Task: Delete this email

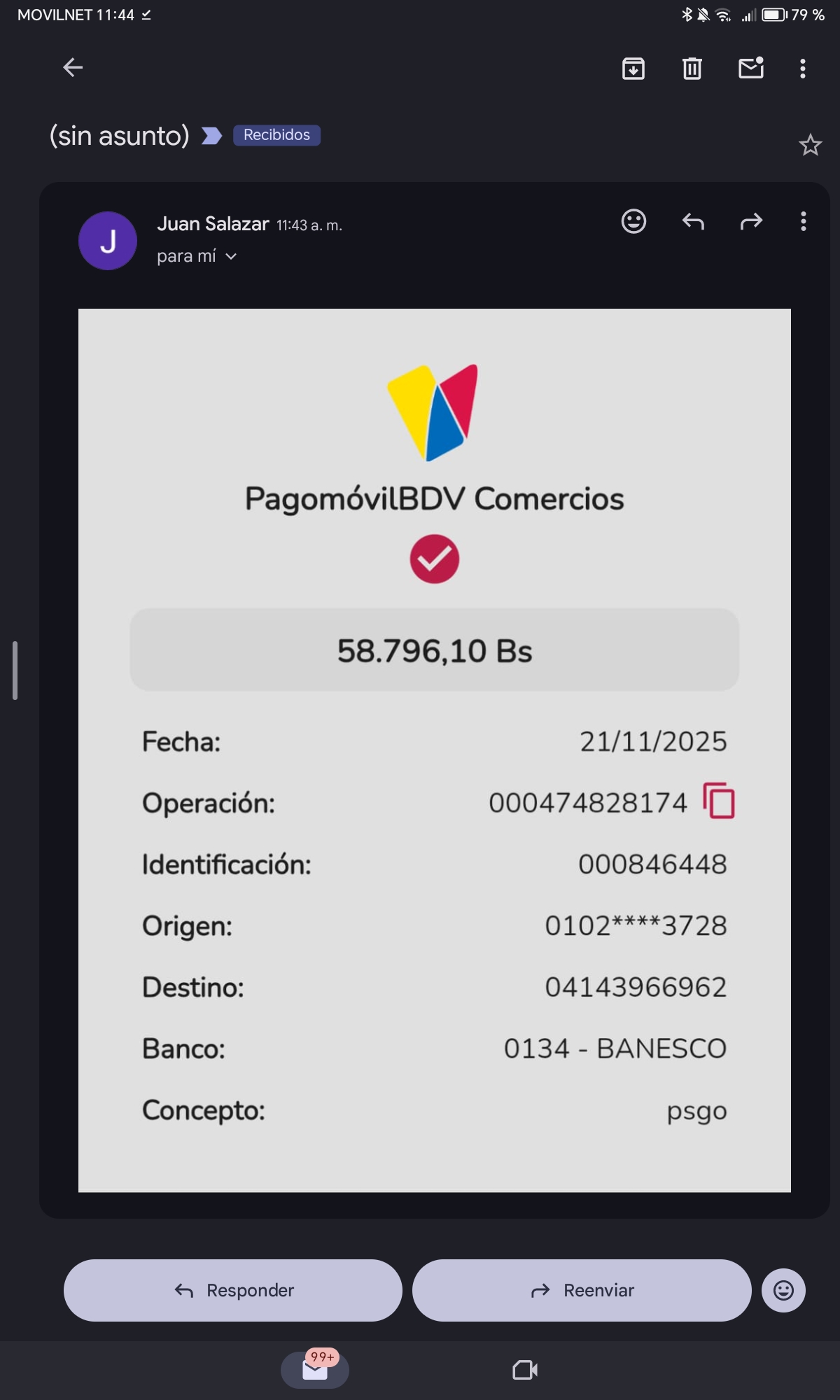Action: pos(692,69)
